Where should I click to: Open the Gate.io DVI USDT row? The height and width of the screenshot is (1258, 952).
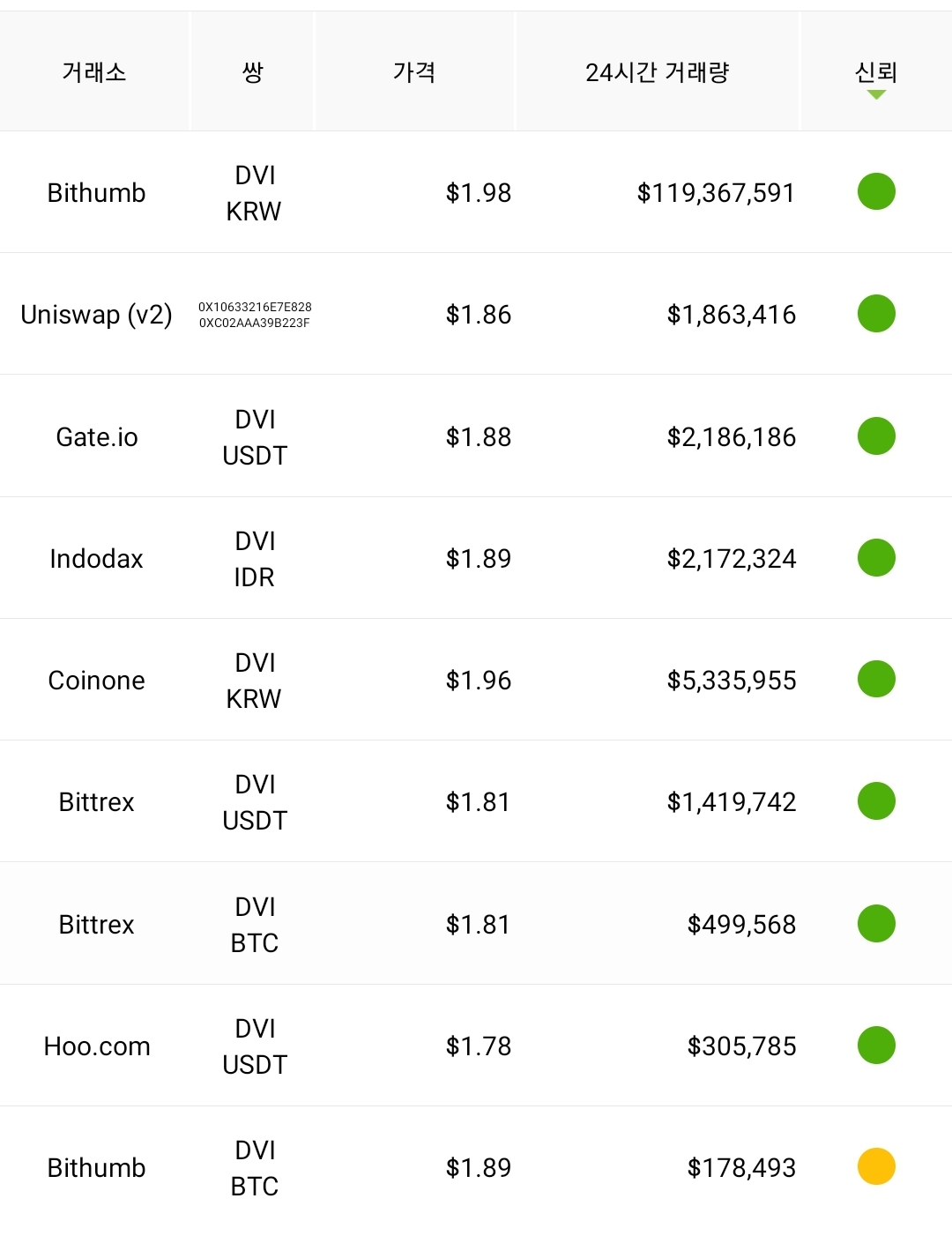pyautogui.click(x=476, y=436)
